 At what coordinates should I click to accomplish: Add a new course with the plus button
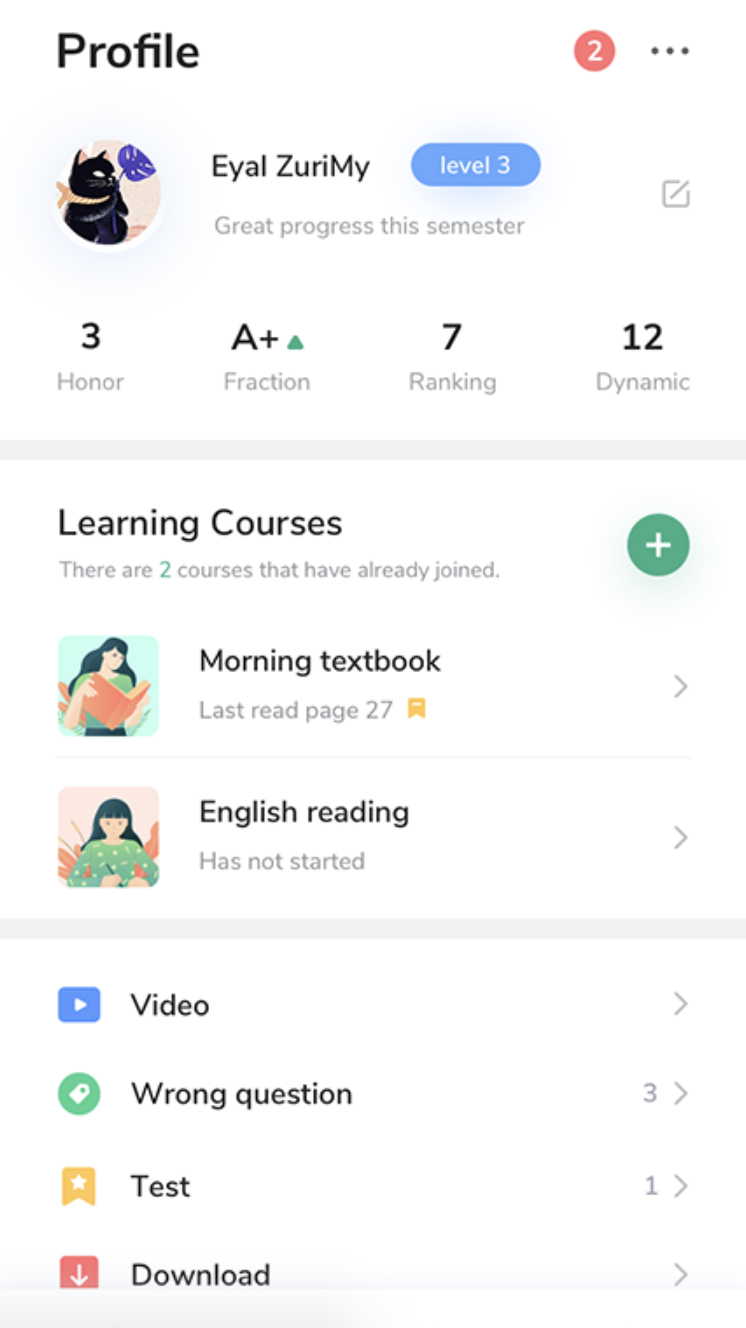658,545
